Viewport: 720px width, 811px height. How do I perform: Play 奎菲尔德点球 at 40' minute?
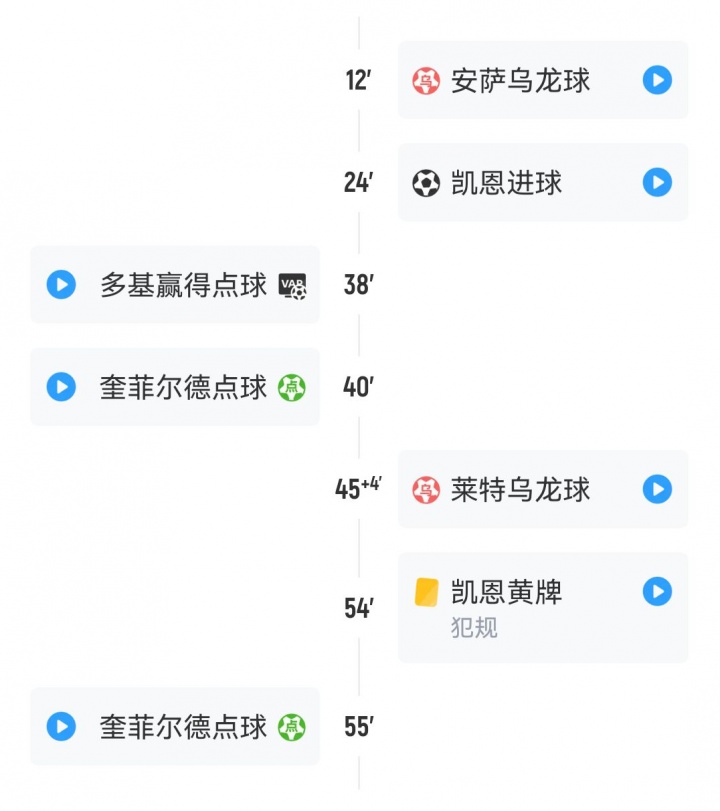(x=61, y=387)
